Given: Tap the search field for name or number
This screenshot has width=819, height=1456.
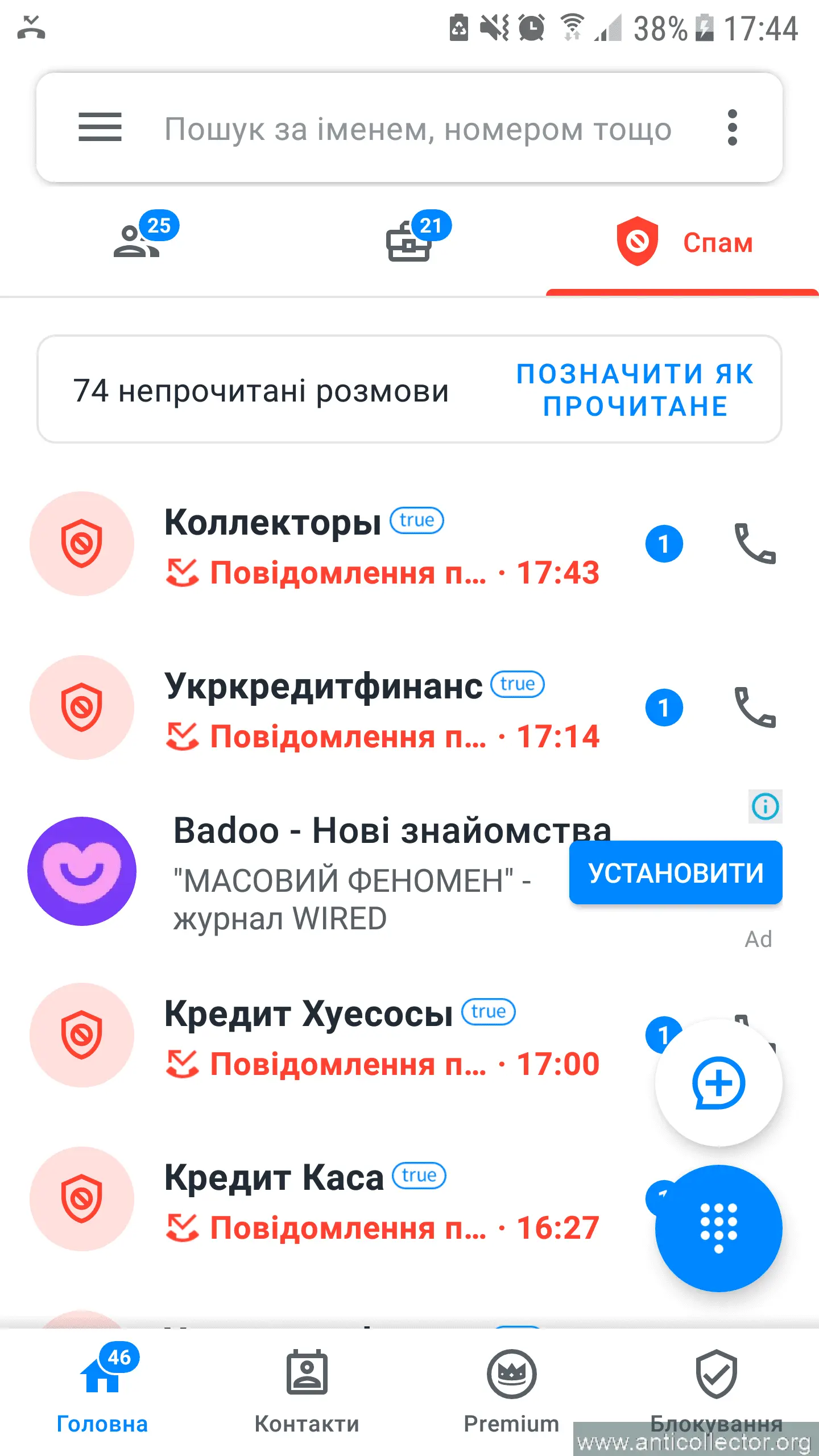Looking at the screenshot, I should coord(417,129).
